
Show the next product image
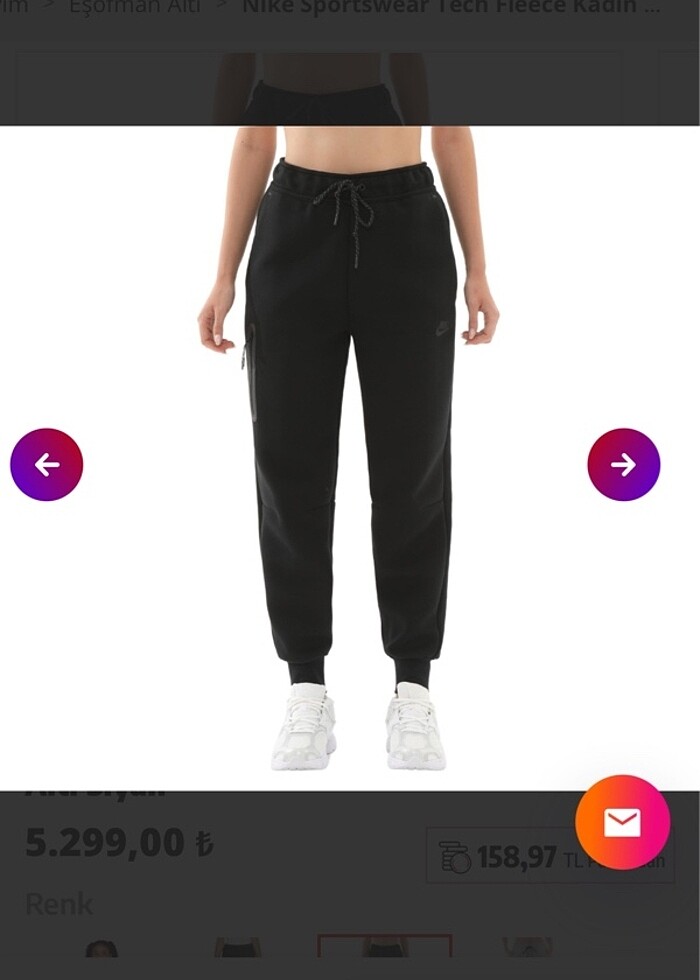pyautogui.click(x=623, y=465)
